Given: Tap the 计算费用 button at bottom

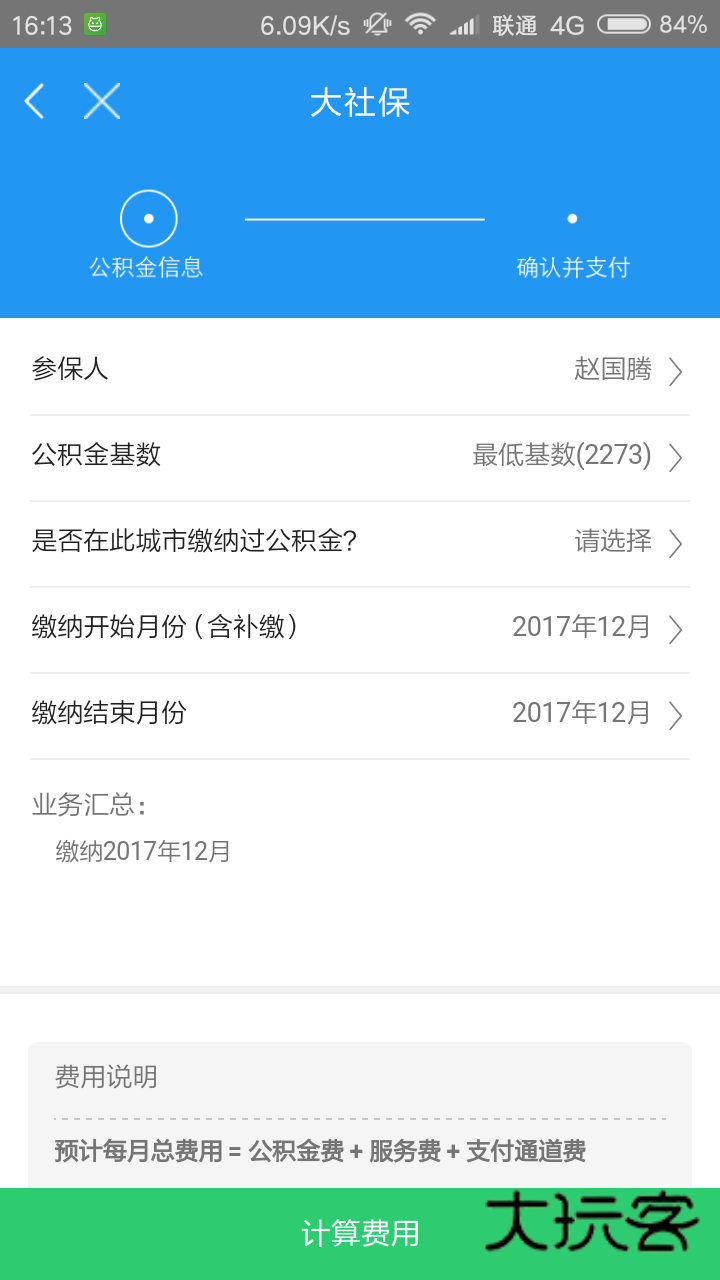Looking at the screenshot, I should click(x=360, y=1234).
